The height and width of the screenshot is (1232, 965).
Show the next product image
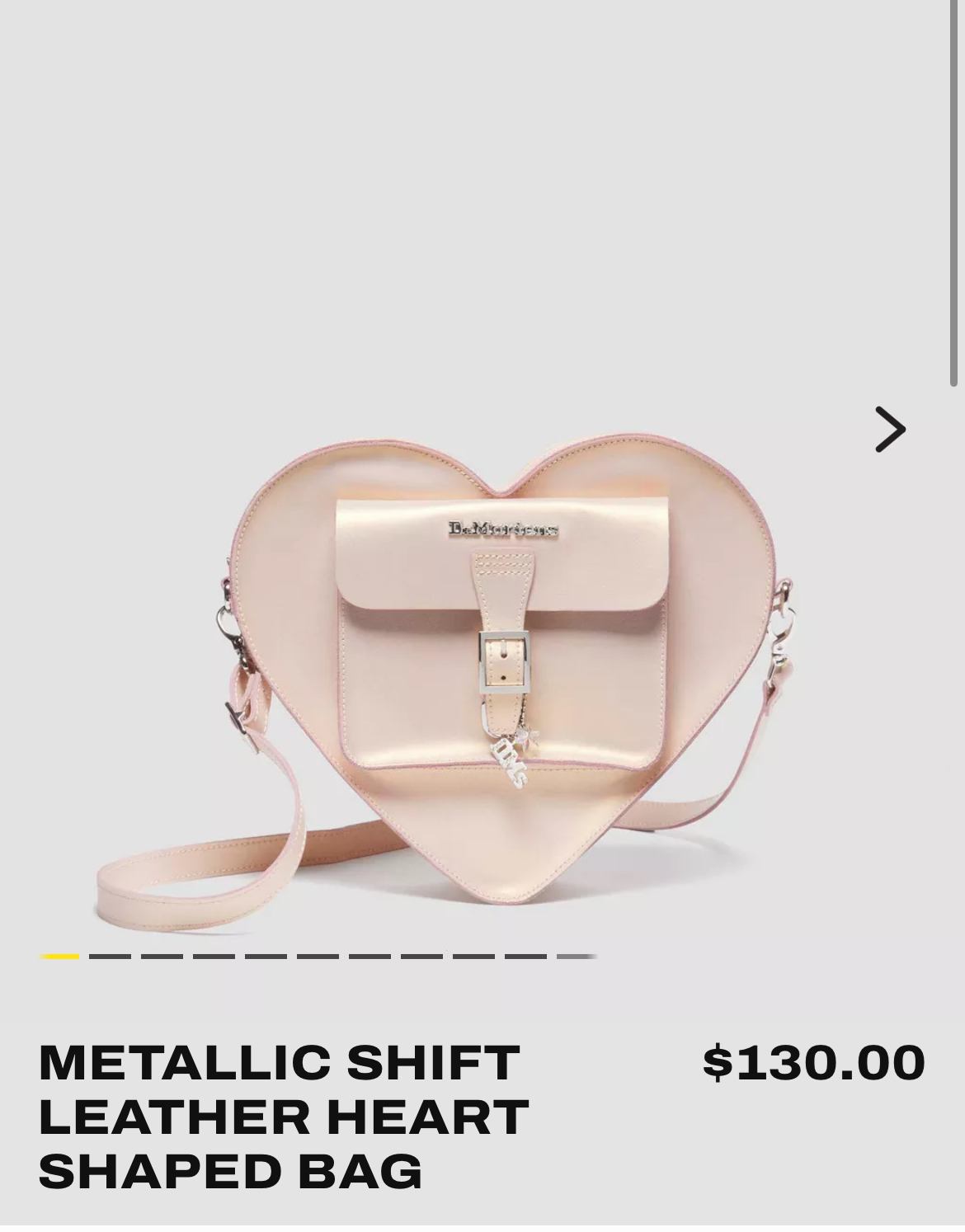890,430
